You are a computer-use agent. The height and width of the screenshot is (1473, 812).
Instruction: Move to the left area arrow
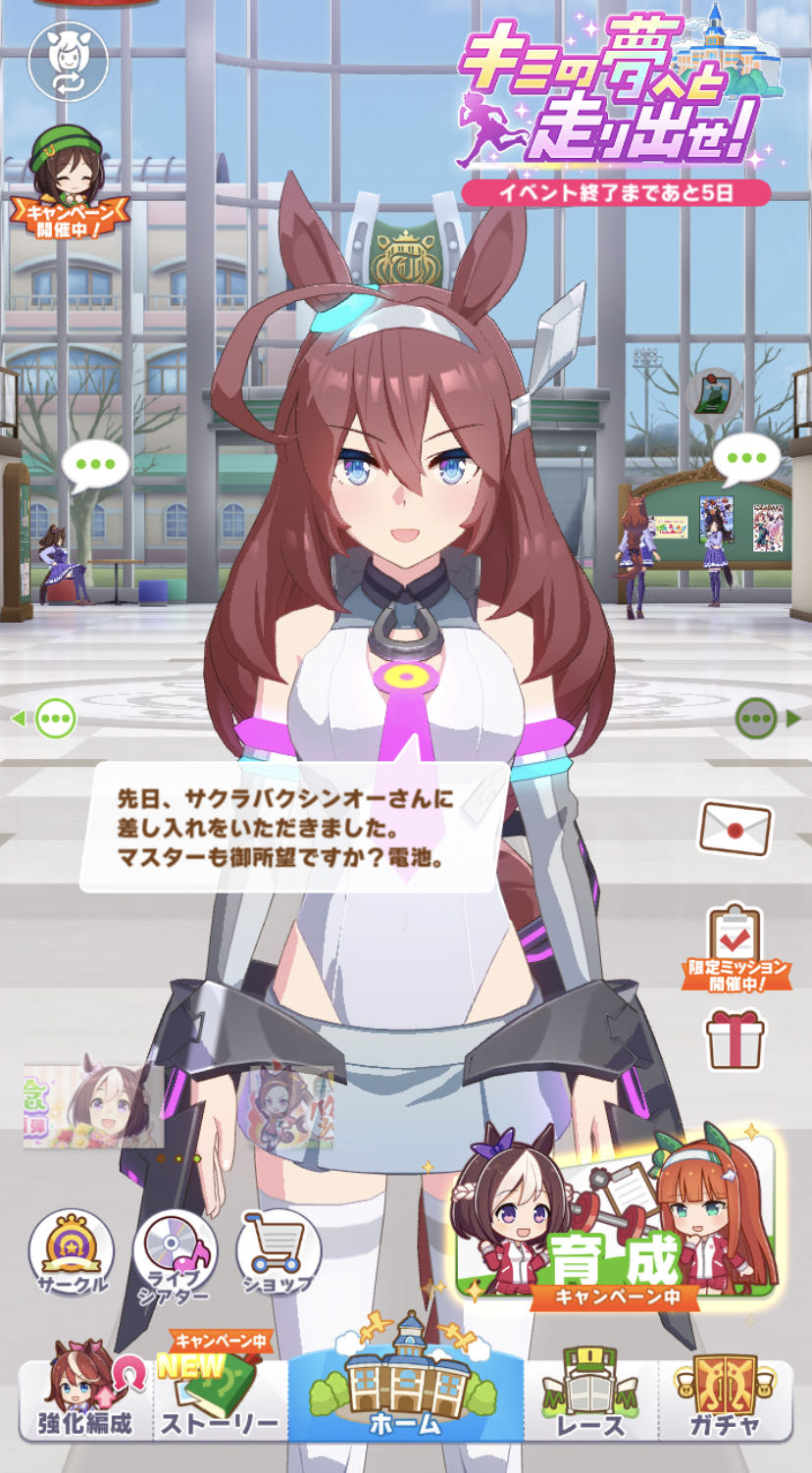[45, 719]
